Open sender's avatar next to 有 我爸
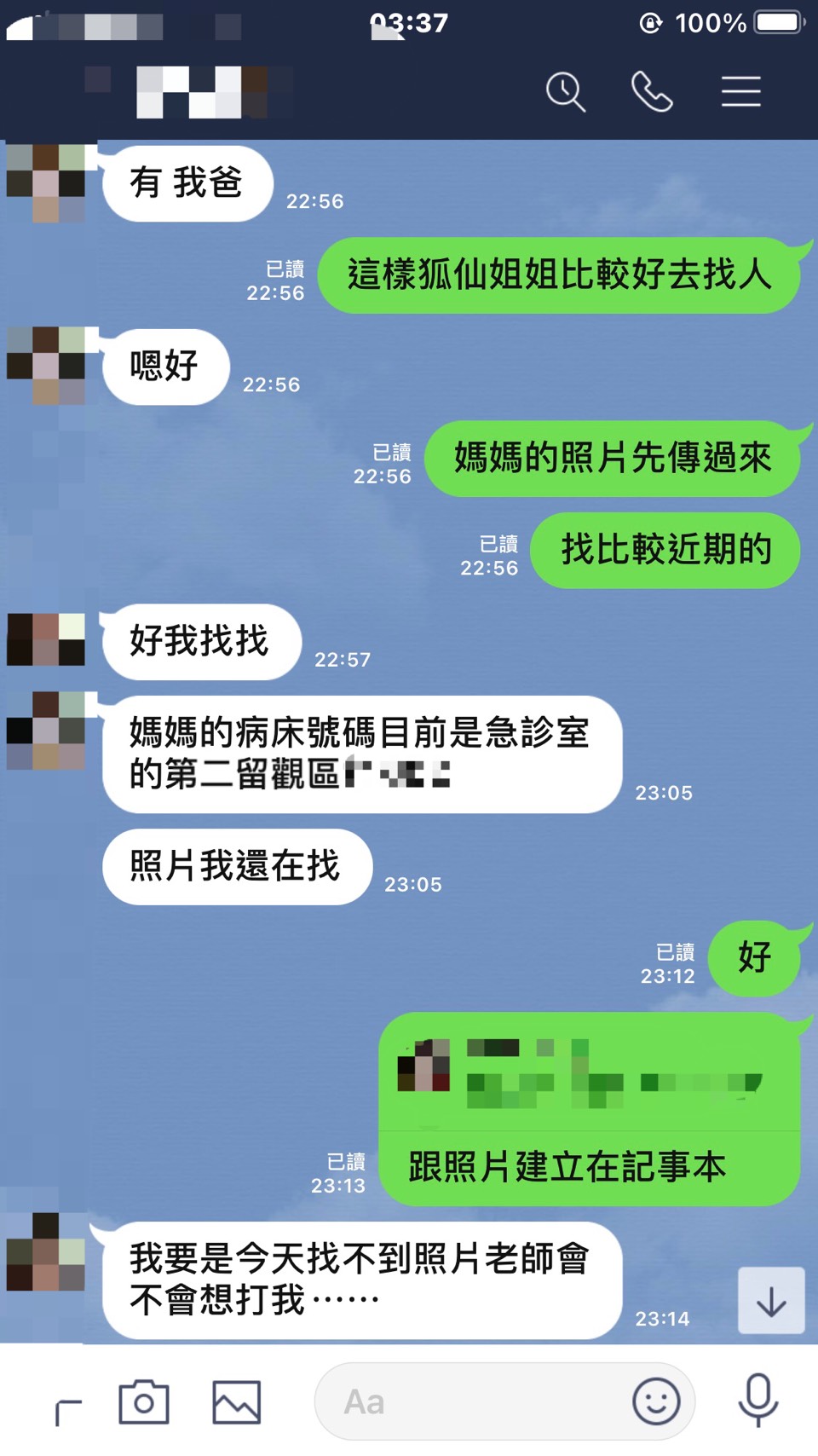This screenshot has height=1456, width=818. (x=46, y=182)
